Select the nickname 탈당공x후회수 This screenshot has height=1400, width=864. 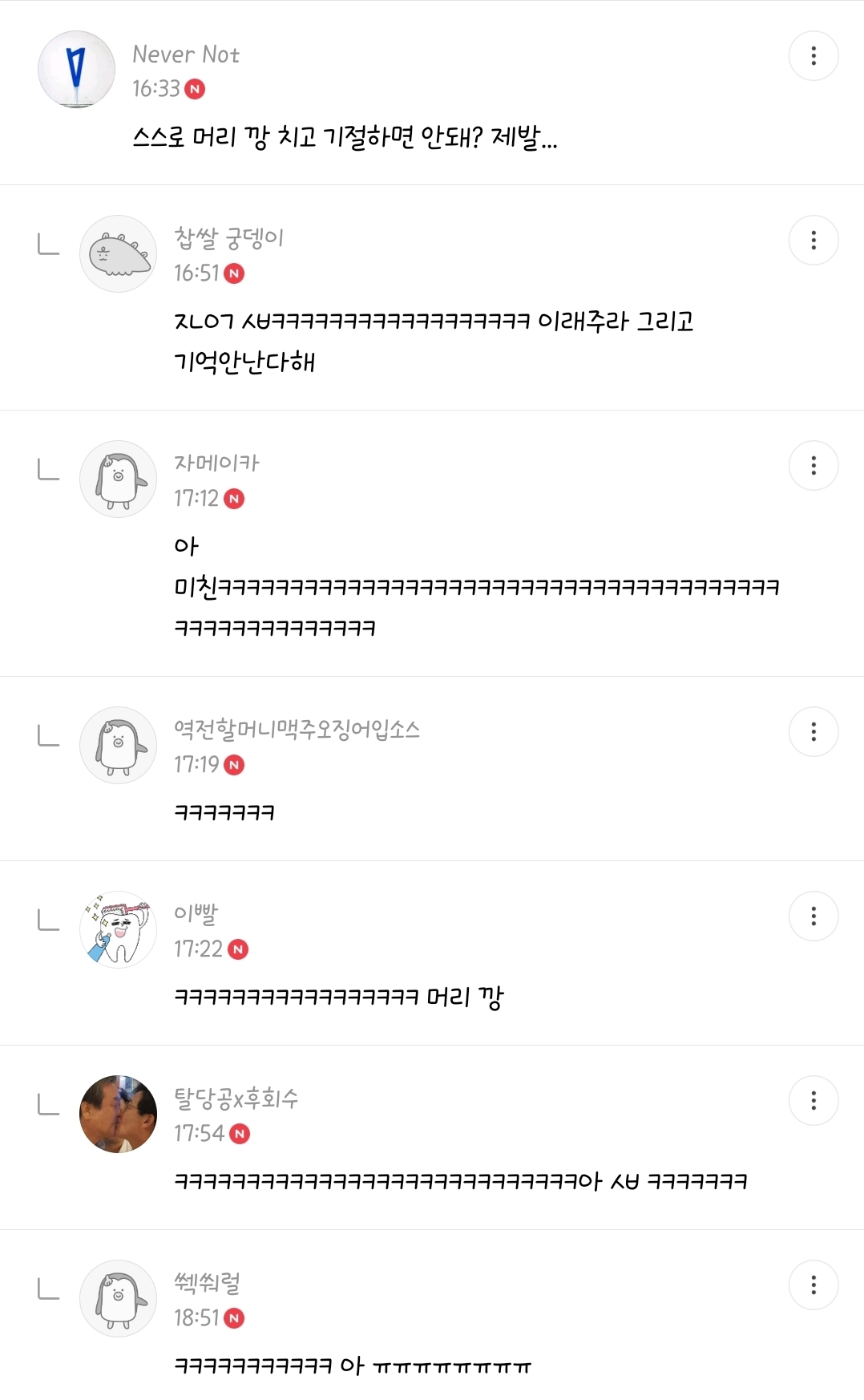[x=236, y=1099]
